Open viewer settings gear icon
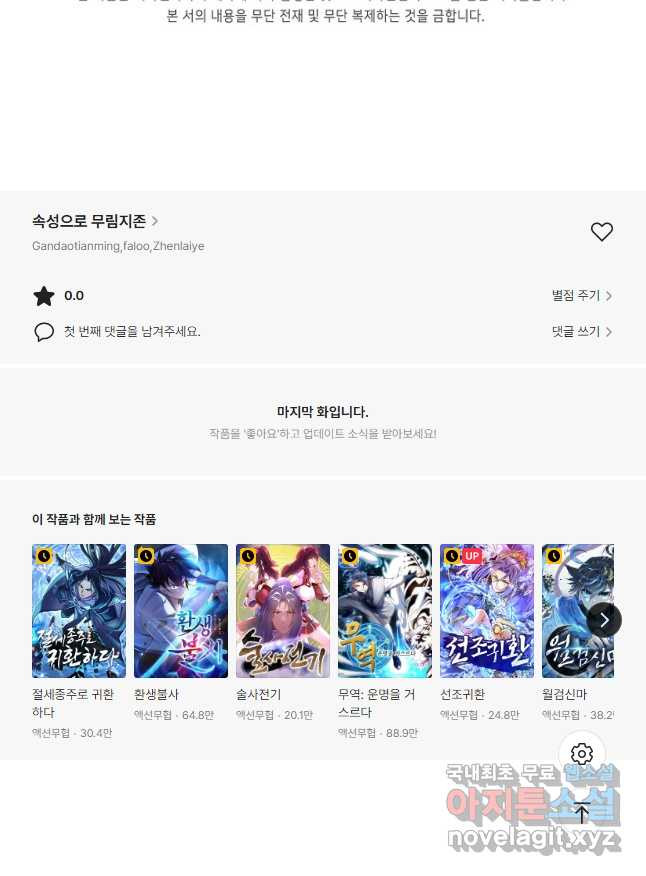The height and width of the screenshot is (876, 646). click(x=582, y=754)
